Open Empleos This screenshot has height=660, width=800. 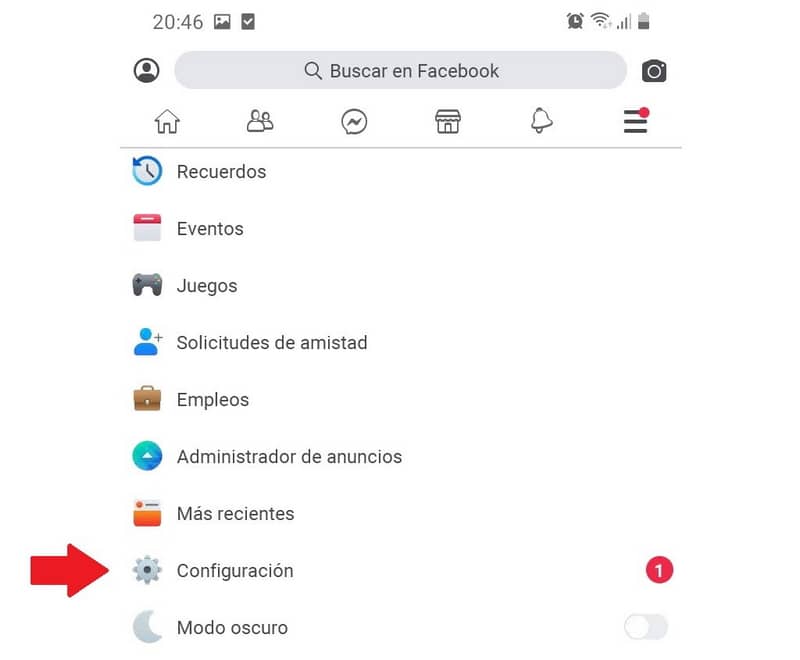[x=212, y=400]
